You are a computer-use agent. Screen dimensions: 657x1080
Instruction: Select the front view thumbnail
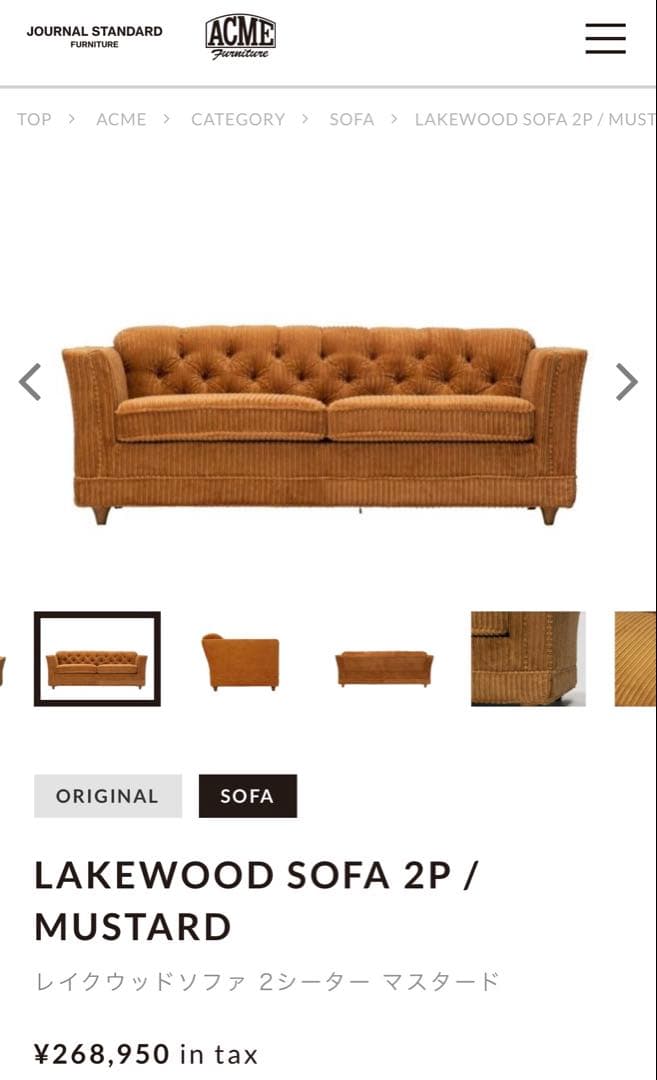(97, 659)
